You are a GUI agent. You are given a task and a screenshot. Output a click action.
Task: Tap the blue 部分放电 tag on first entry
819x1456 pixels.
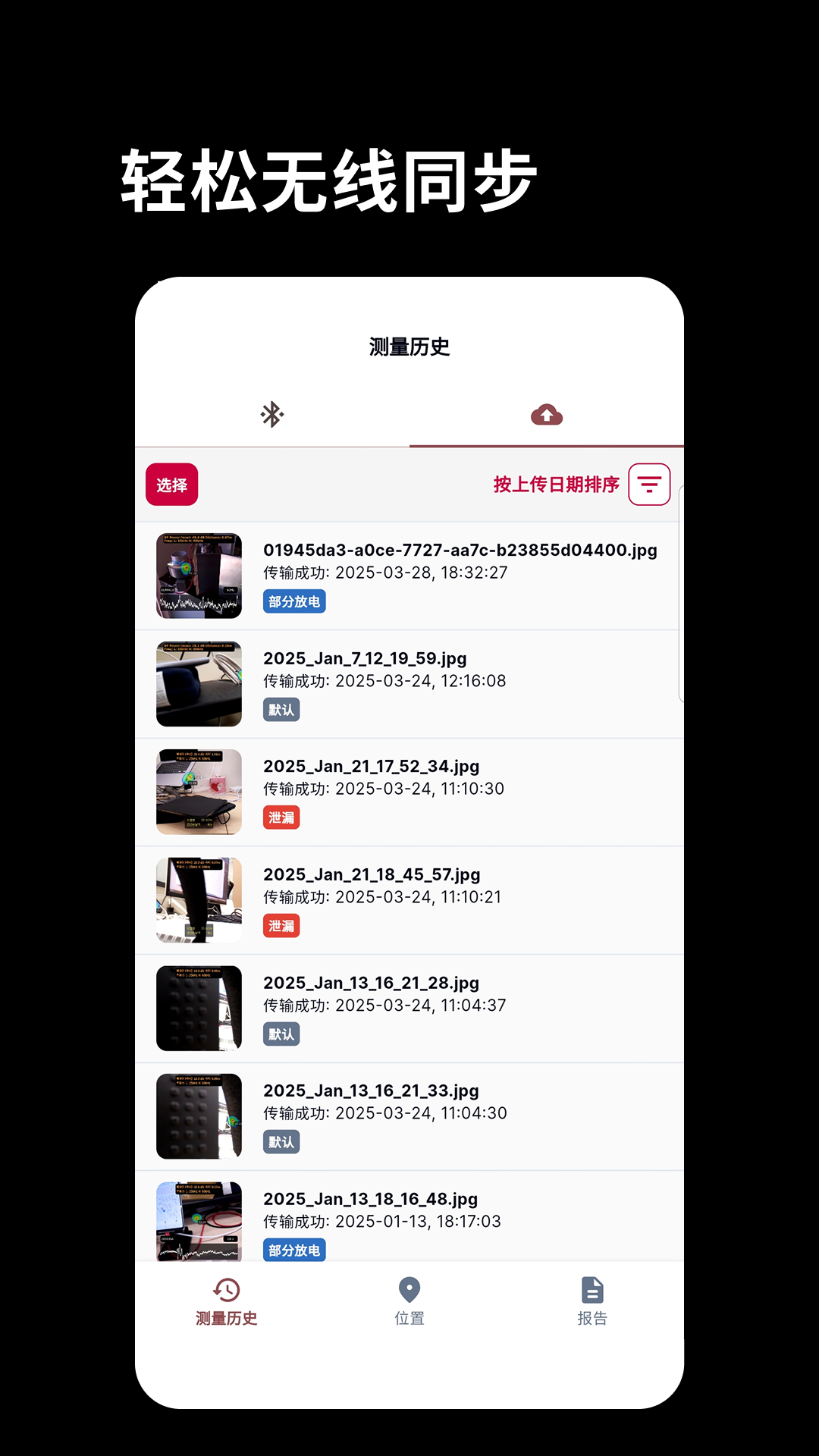pos(294,601)
